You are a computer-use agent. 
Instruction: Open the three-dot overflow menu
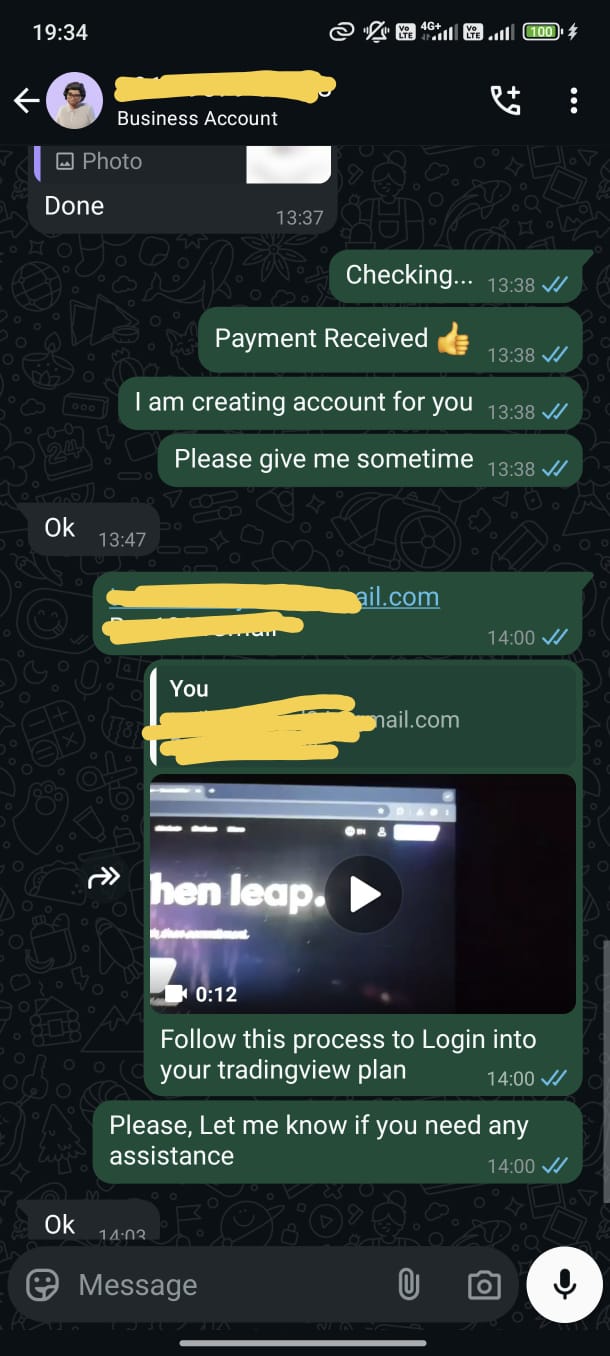point(573,100)
